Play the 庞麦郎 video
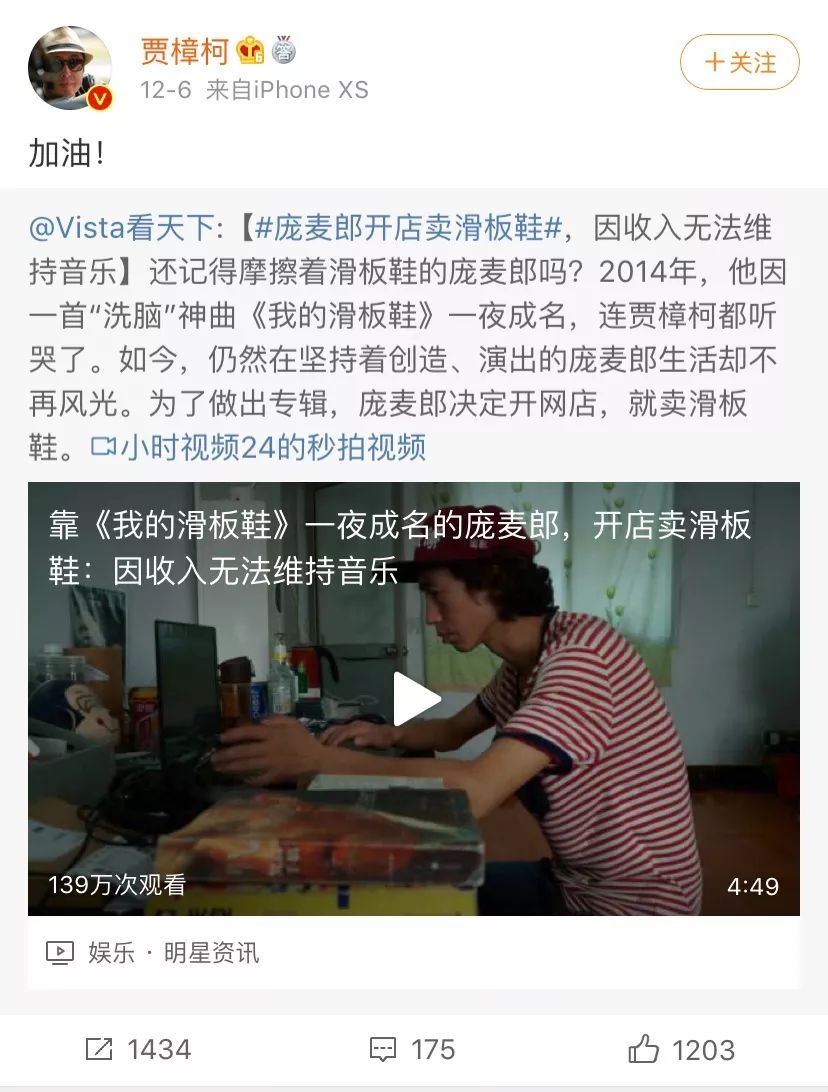 415,698
